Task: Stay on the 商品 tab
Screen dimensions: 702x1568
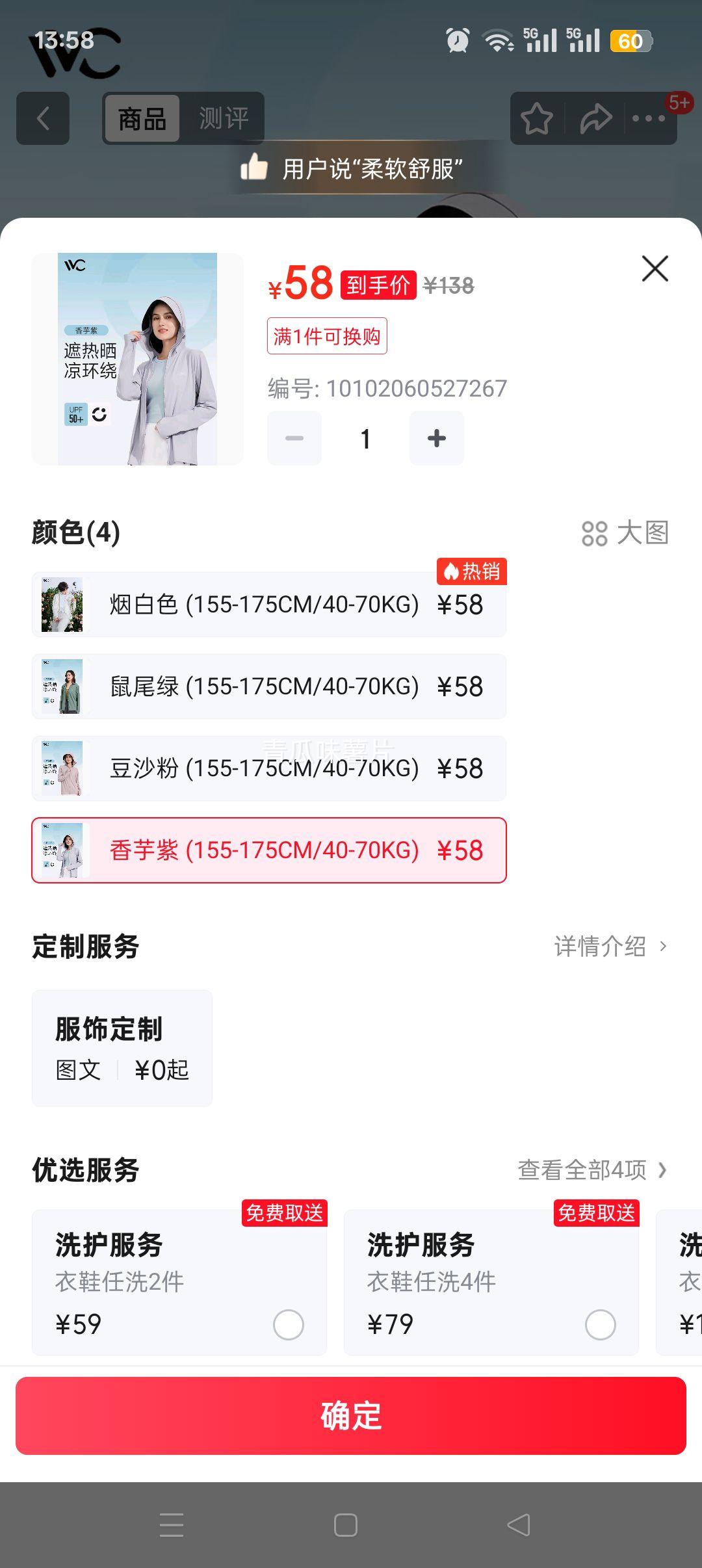Action: (140, 118)
